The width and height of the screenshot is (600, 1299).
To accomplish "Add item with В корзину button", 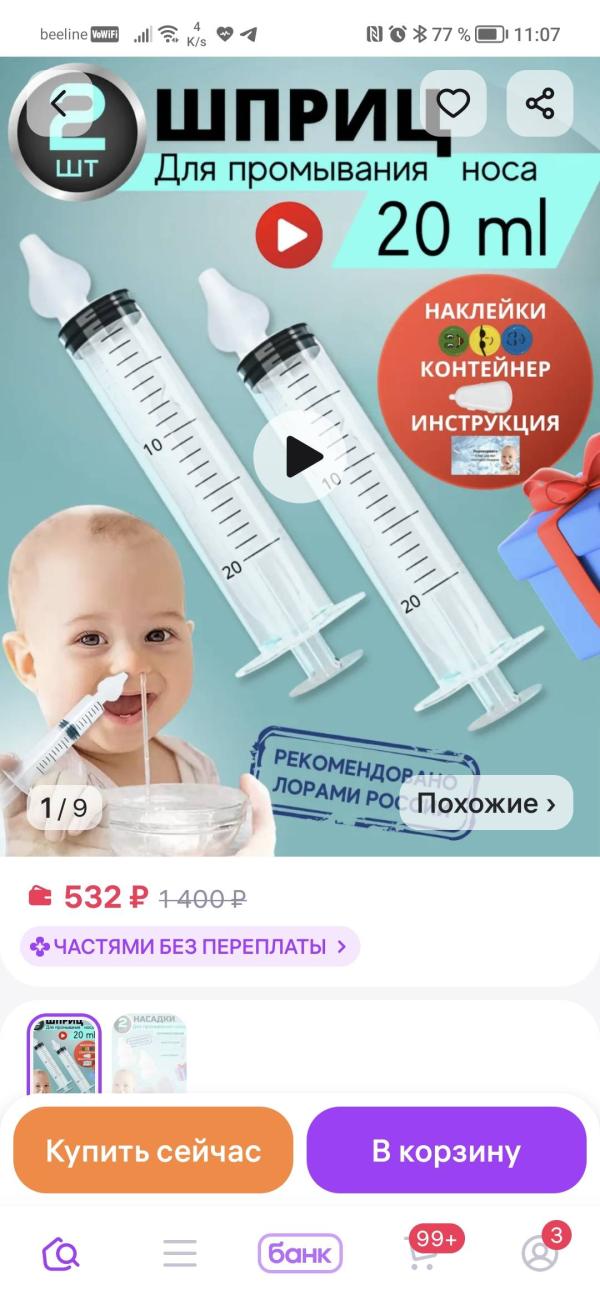I will click(446, 1150).
